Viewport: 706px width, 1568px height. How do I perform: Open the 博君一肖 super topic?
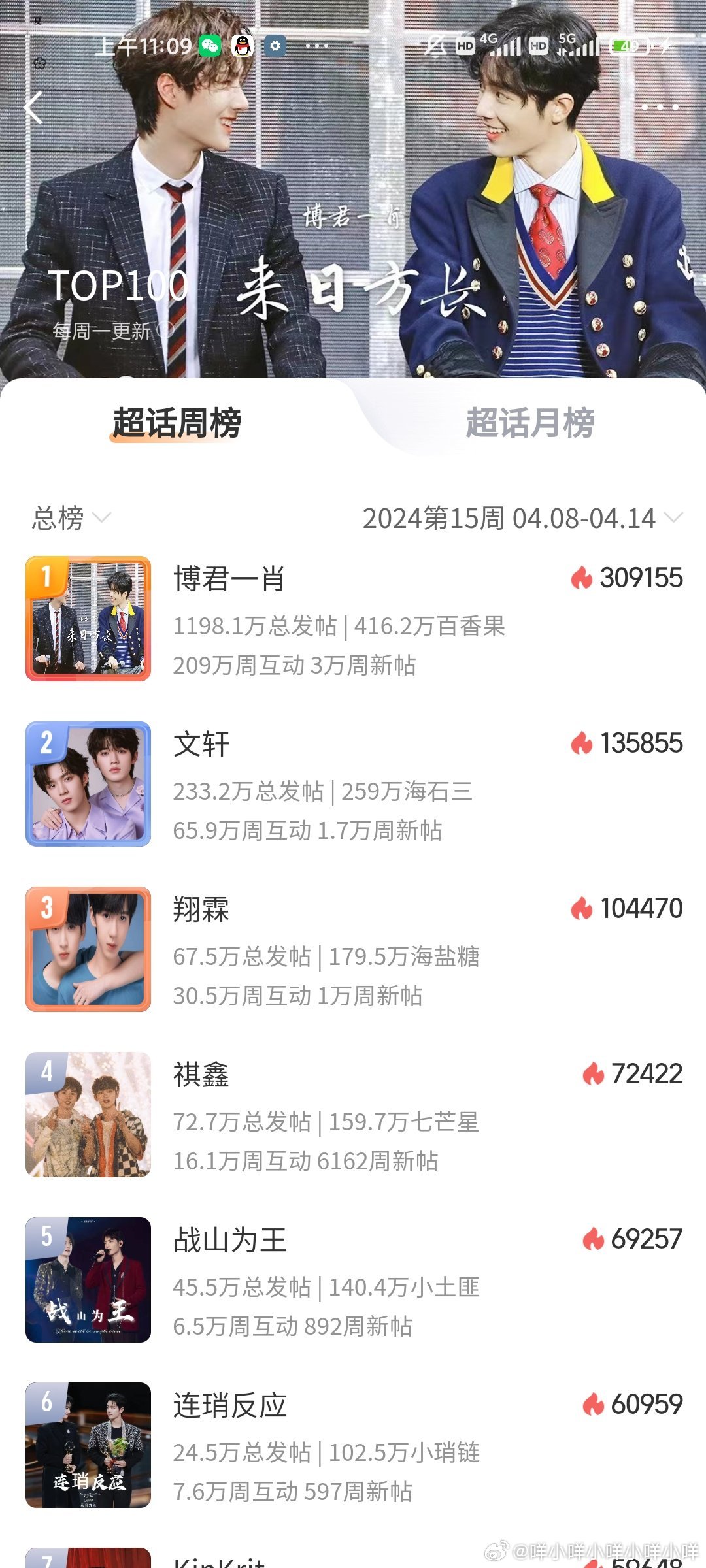[x=229, y=580]
